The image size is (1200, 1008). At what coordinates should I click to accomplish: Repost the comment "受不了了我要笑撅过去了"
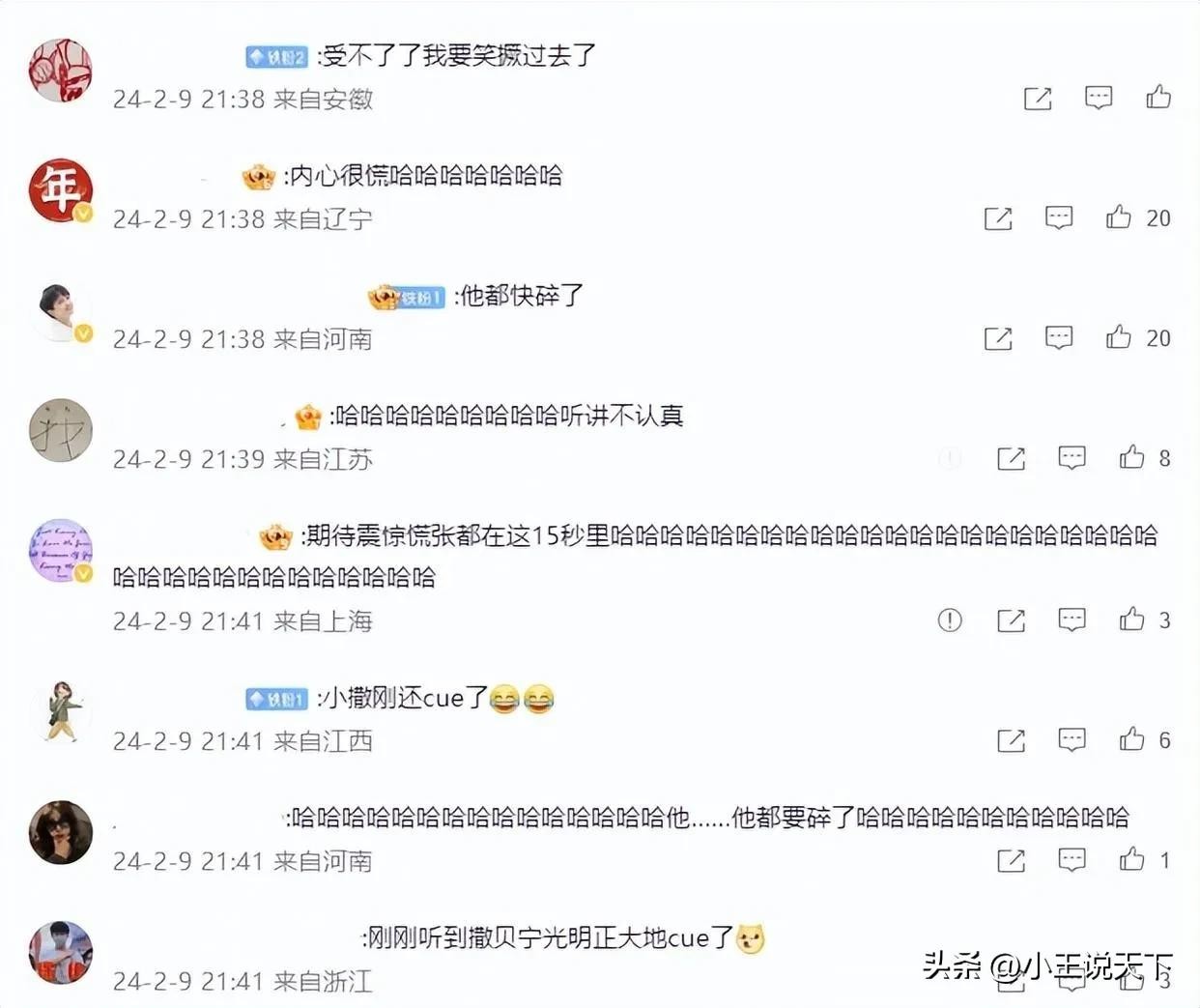[1037, 98]
